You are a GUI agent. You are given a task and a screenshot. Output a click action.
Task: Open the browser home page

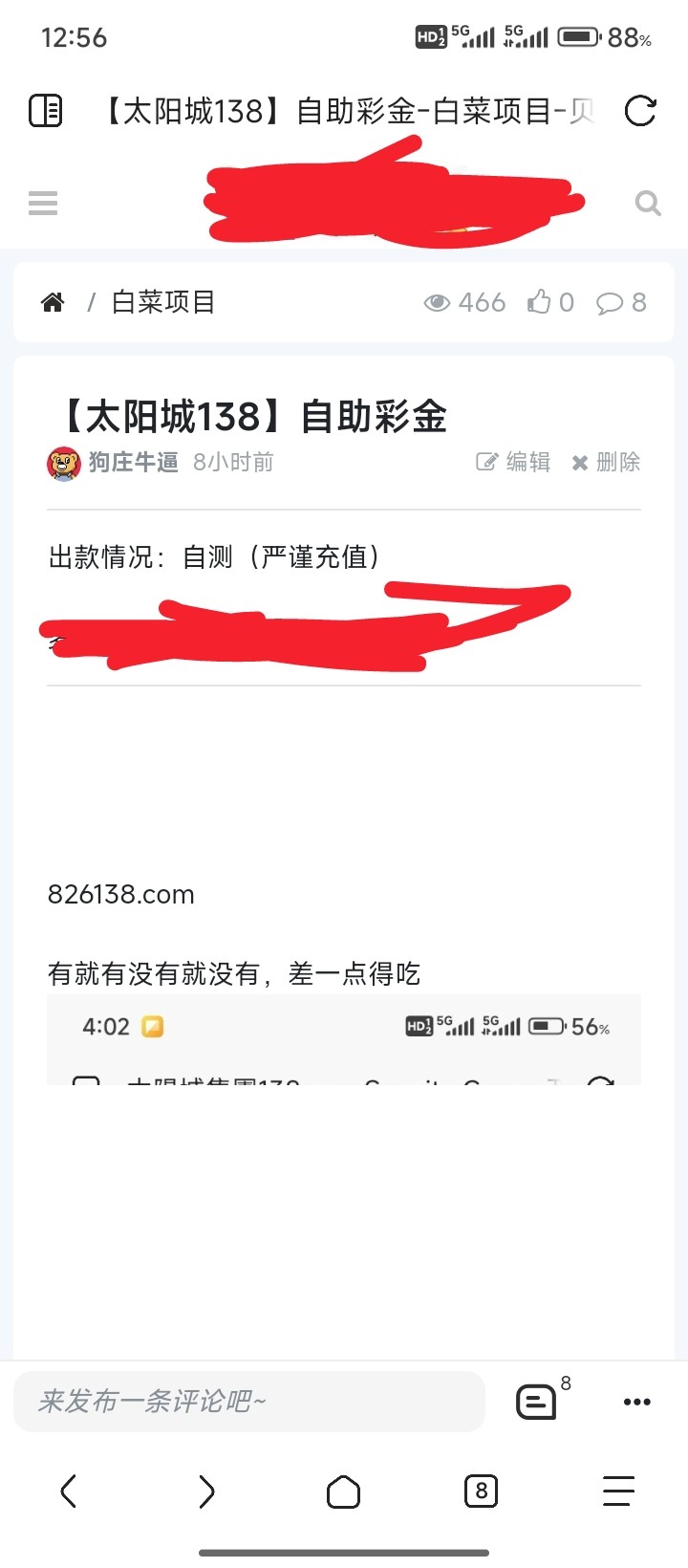click(344, 1491)
